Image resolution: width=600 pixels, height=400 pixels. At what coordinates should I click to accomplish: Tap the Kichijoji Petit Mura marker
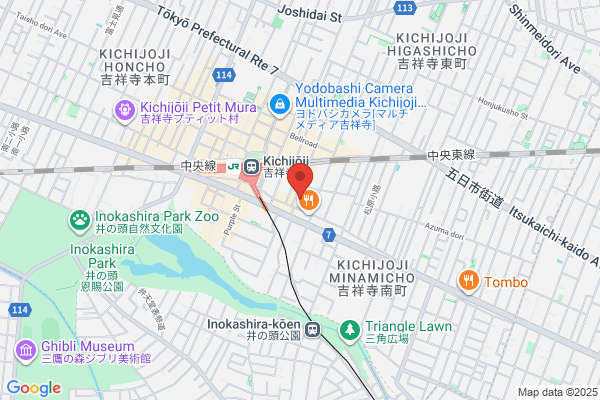125,111
